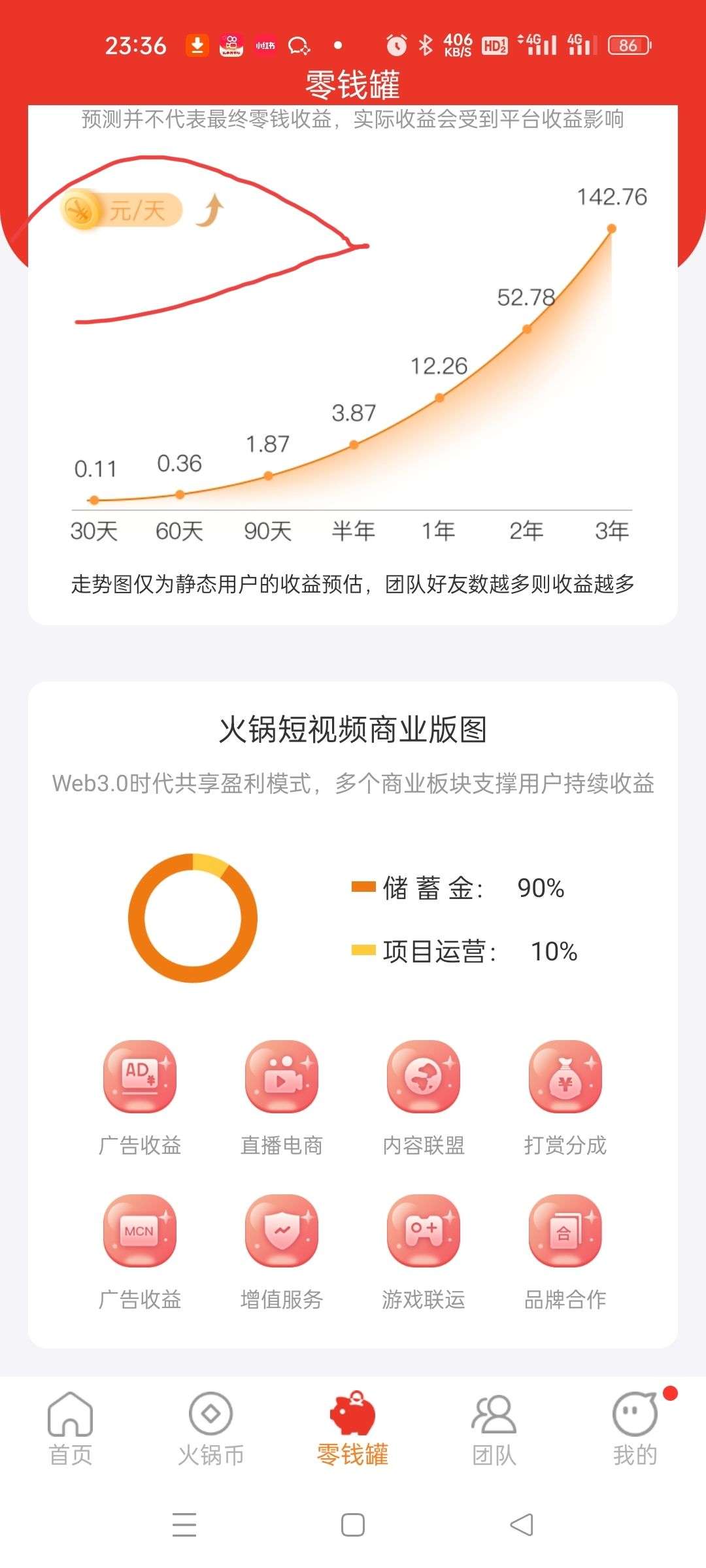Screen dimensions: 706x1568
Task: Select the 零钱罐 tab
Action: pyautogui.click(x=352, y=1429)
